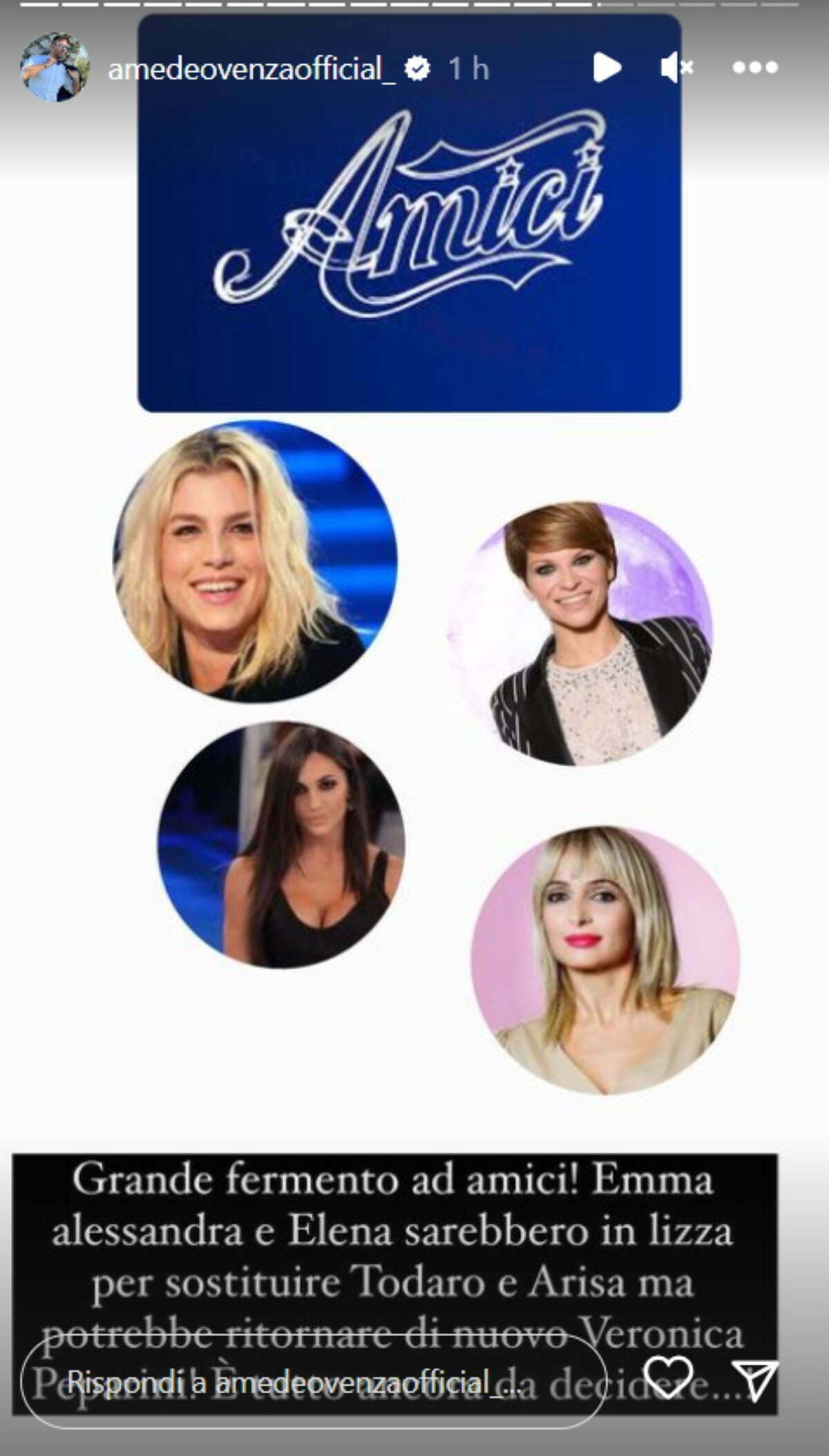Open amedeovenzaofficial_ profile picture
The width and height of the screenshot is (829, 1456).
pyautogui.click(x=55, y=67)
